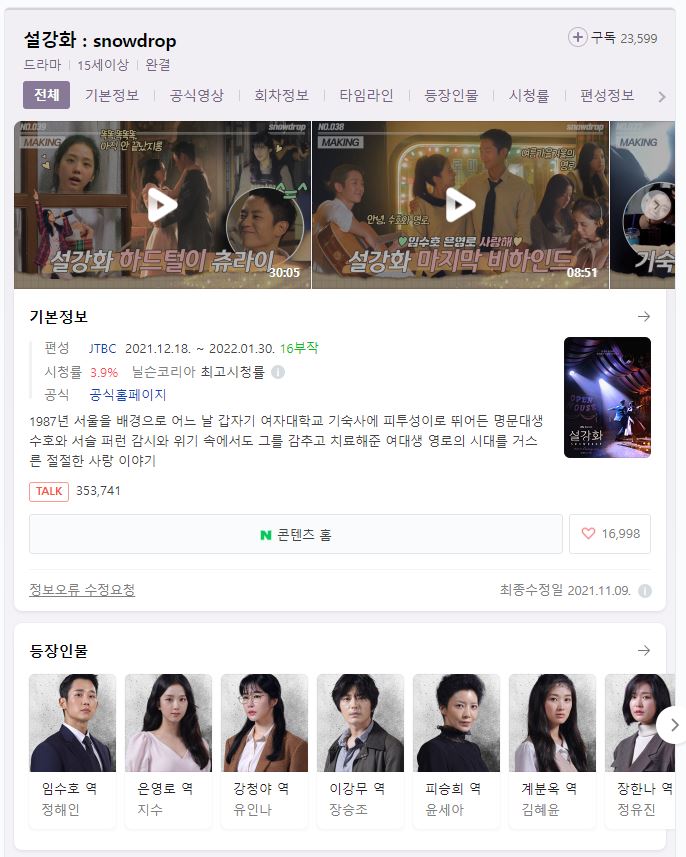Switch to the 공식영상 tab
This screenshot has width=686, height=857.
tap(197, 96)
